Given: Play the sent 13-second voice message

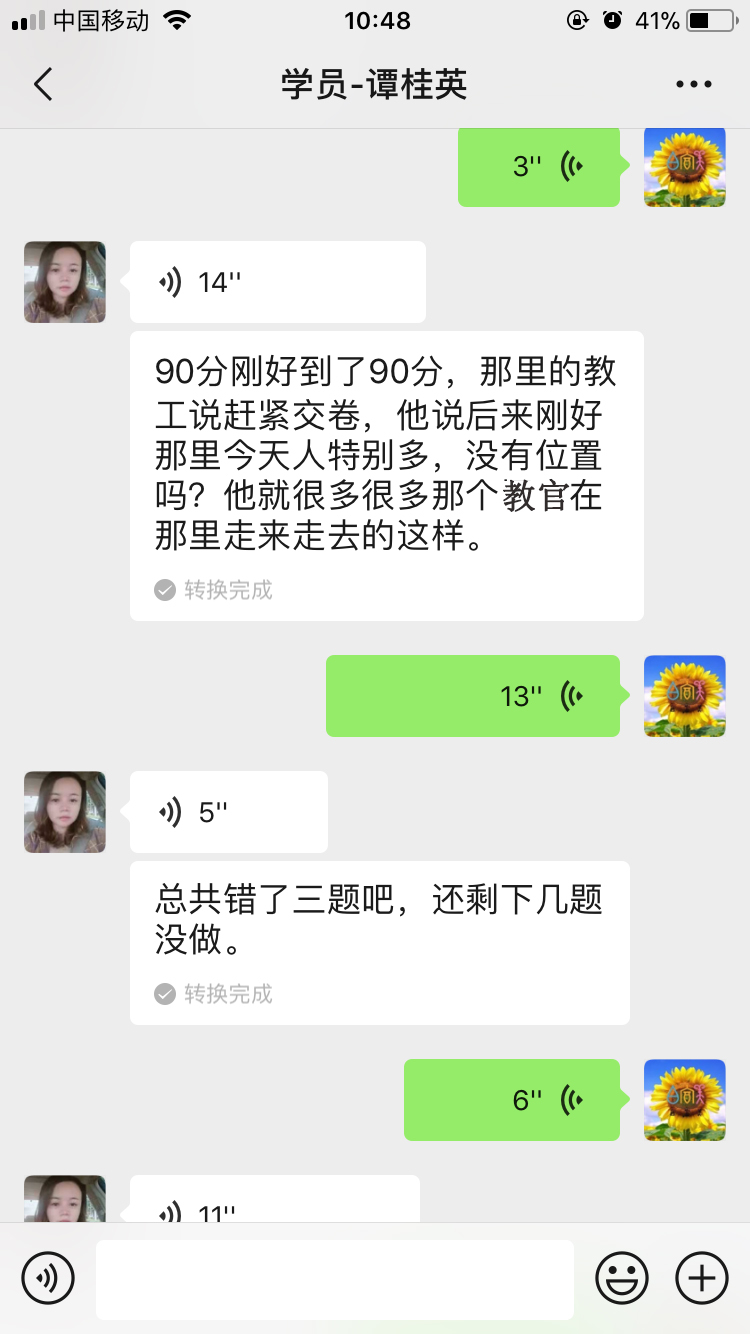Looking at the screenshot, I should click(x=472, y=696).
